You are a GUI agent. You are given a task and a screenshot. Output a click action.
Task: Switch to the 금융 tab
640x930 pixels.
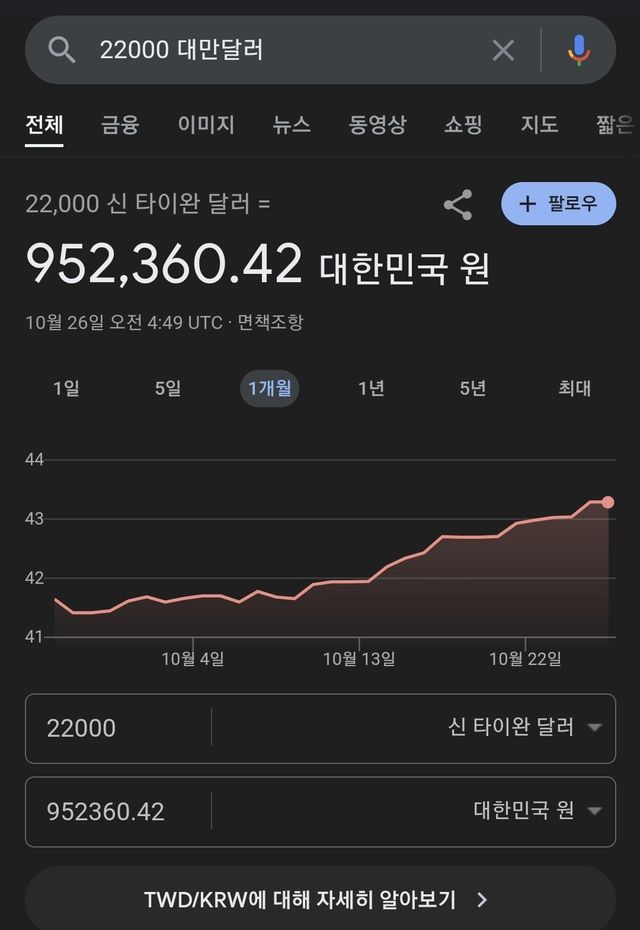(x=120, y=125)
